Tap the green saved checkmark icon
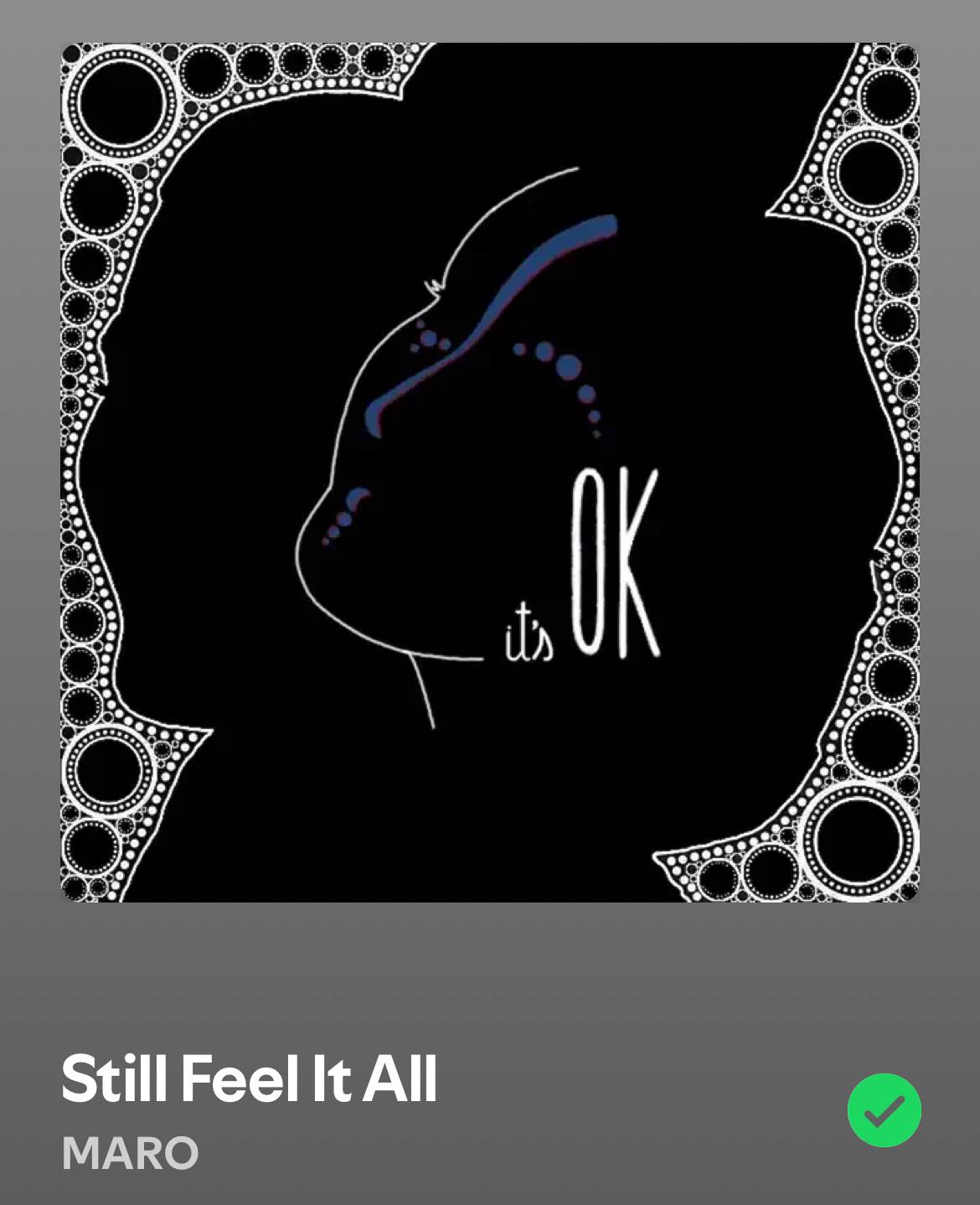This screenshot has height=1205, width=980. coord(885,1109)
